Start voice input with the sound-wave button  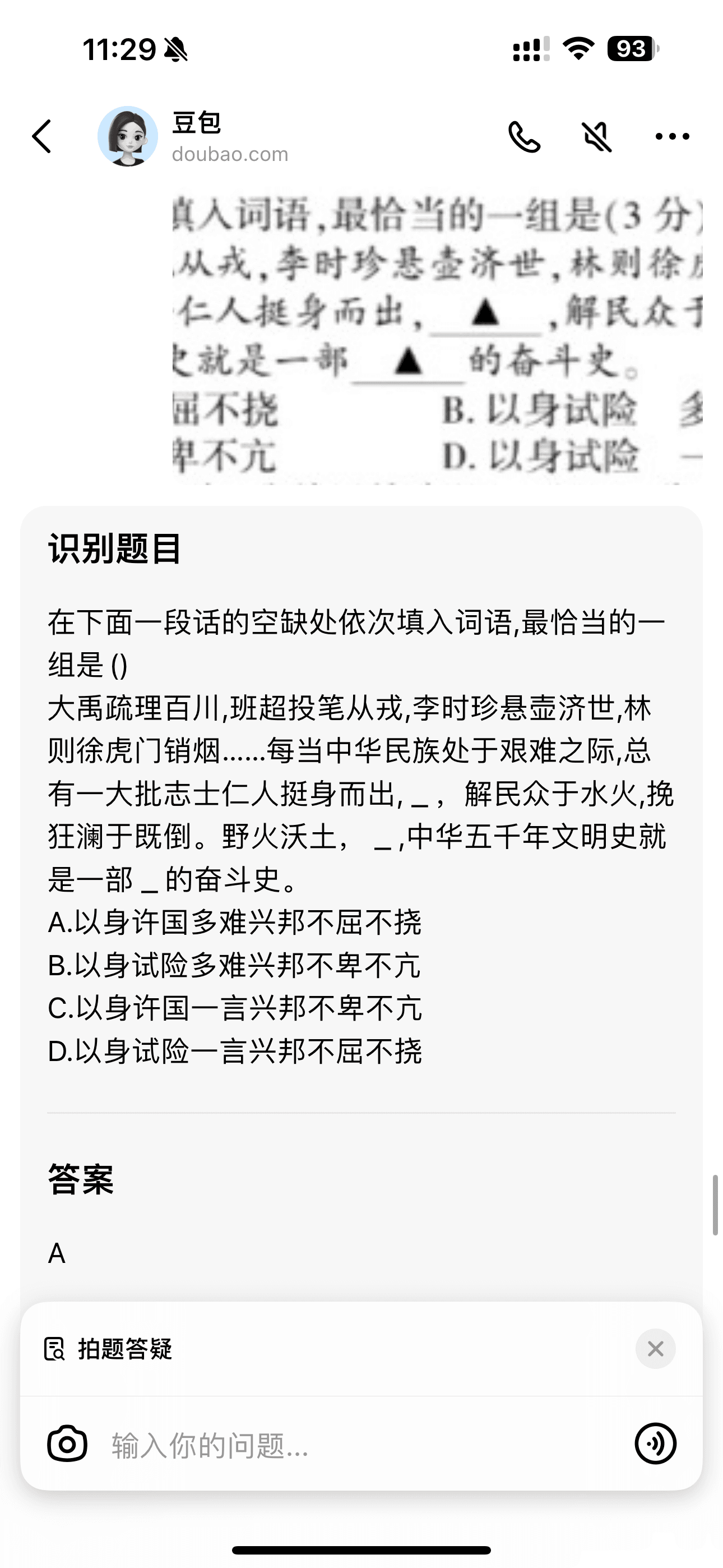(x=655, y=1443)
